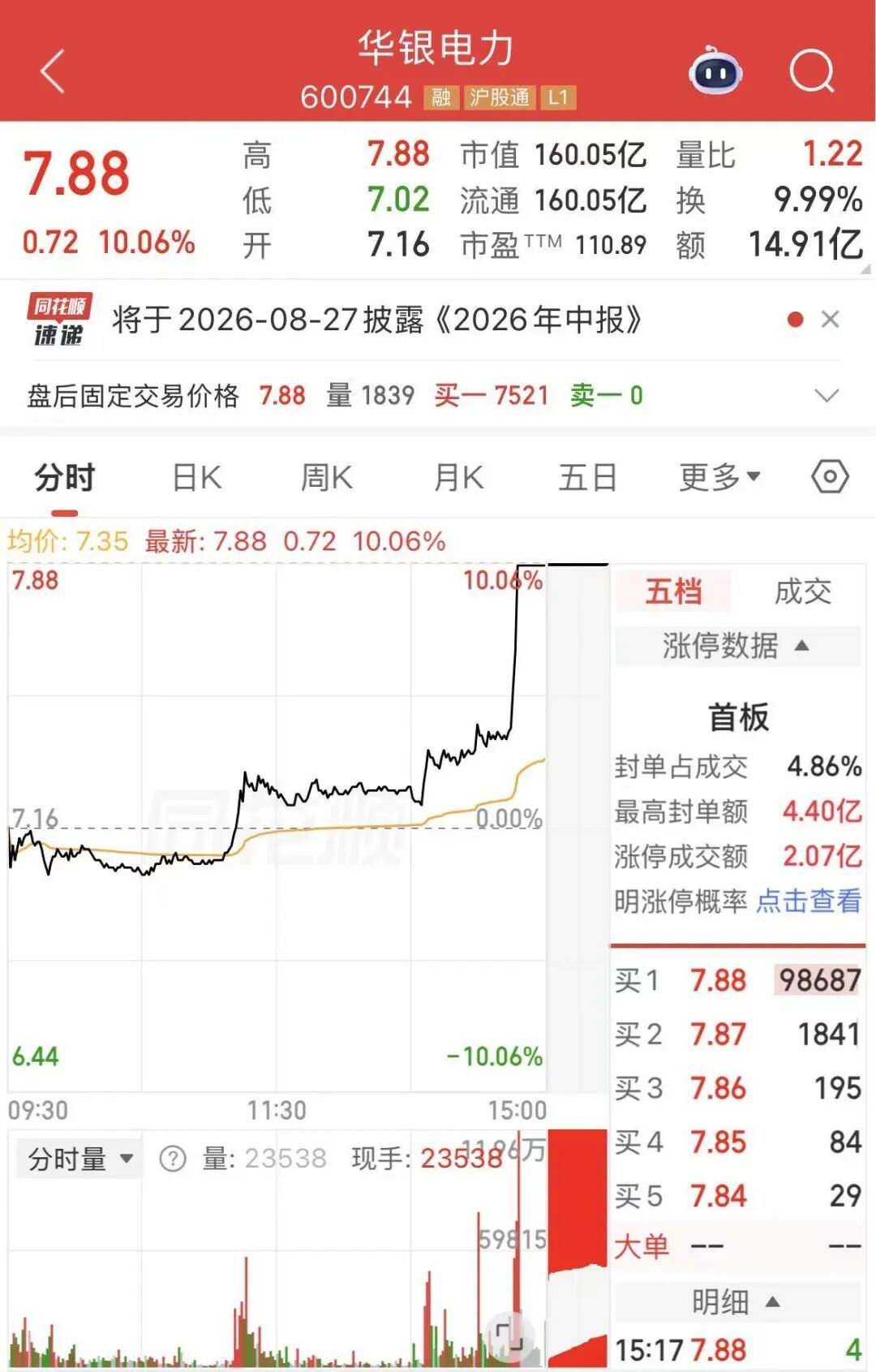
Task: Toggle the 明细 section
Action: pyautogui.click(x=736, y=1302)
